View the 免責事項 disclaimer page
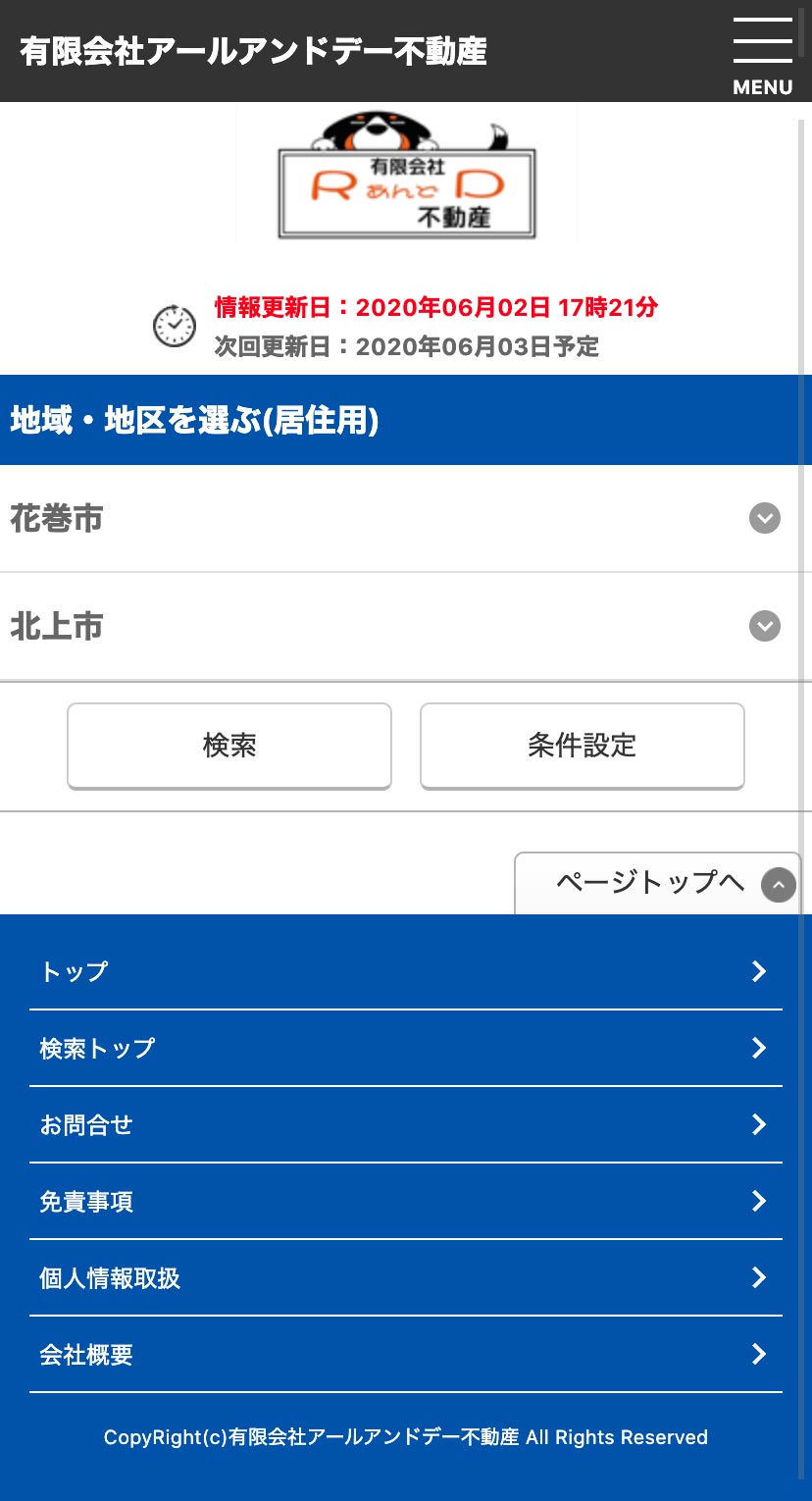The image size is (812, 1501). 405,1201
